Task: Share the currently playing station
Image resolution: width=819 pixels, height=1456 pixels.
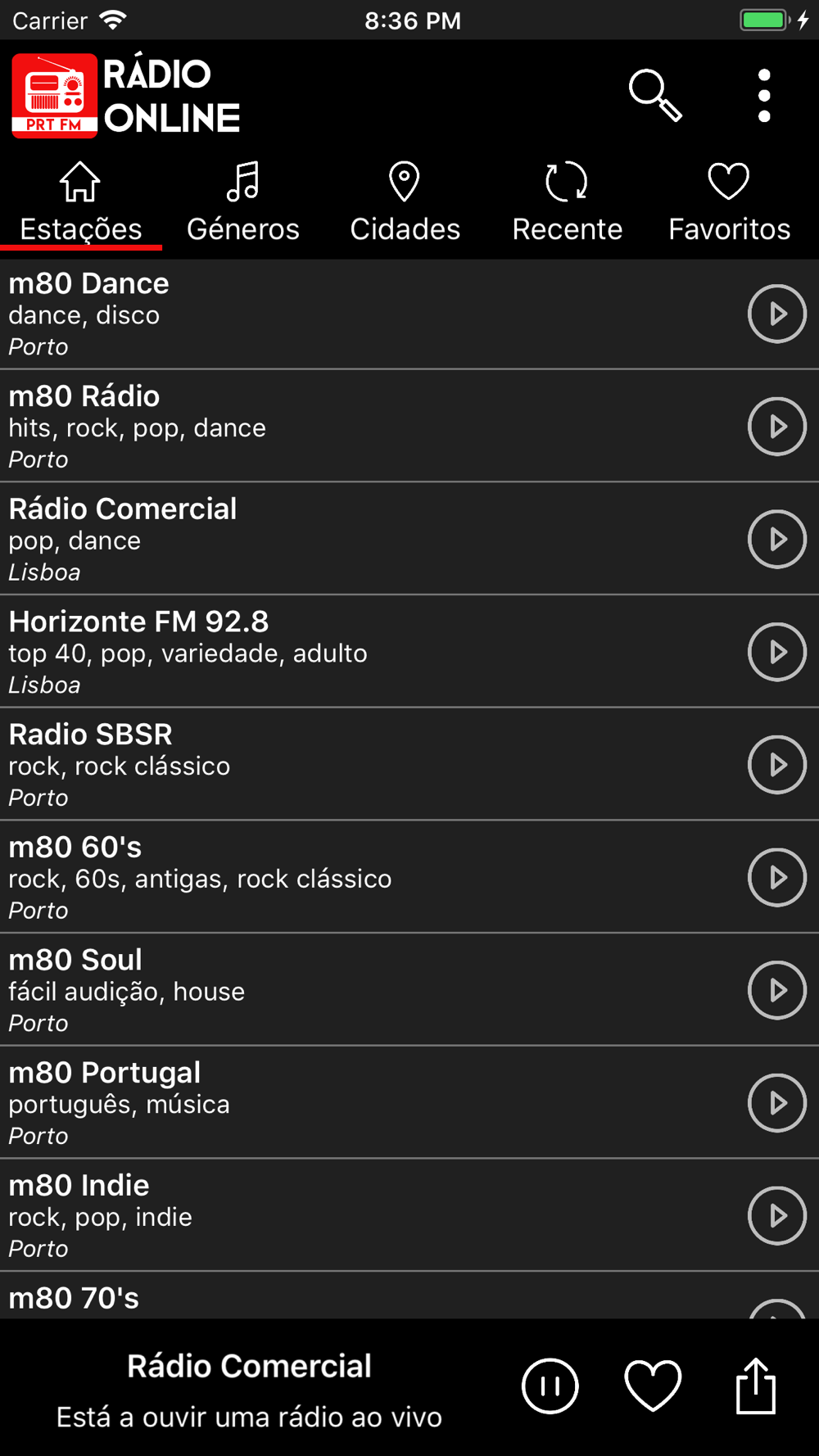Action: (x=755, y=1386)
